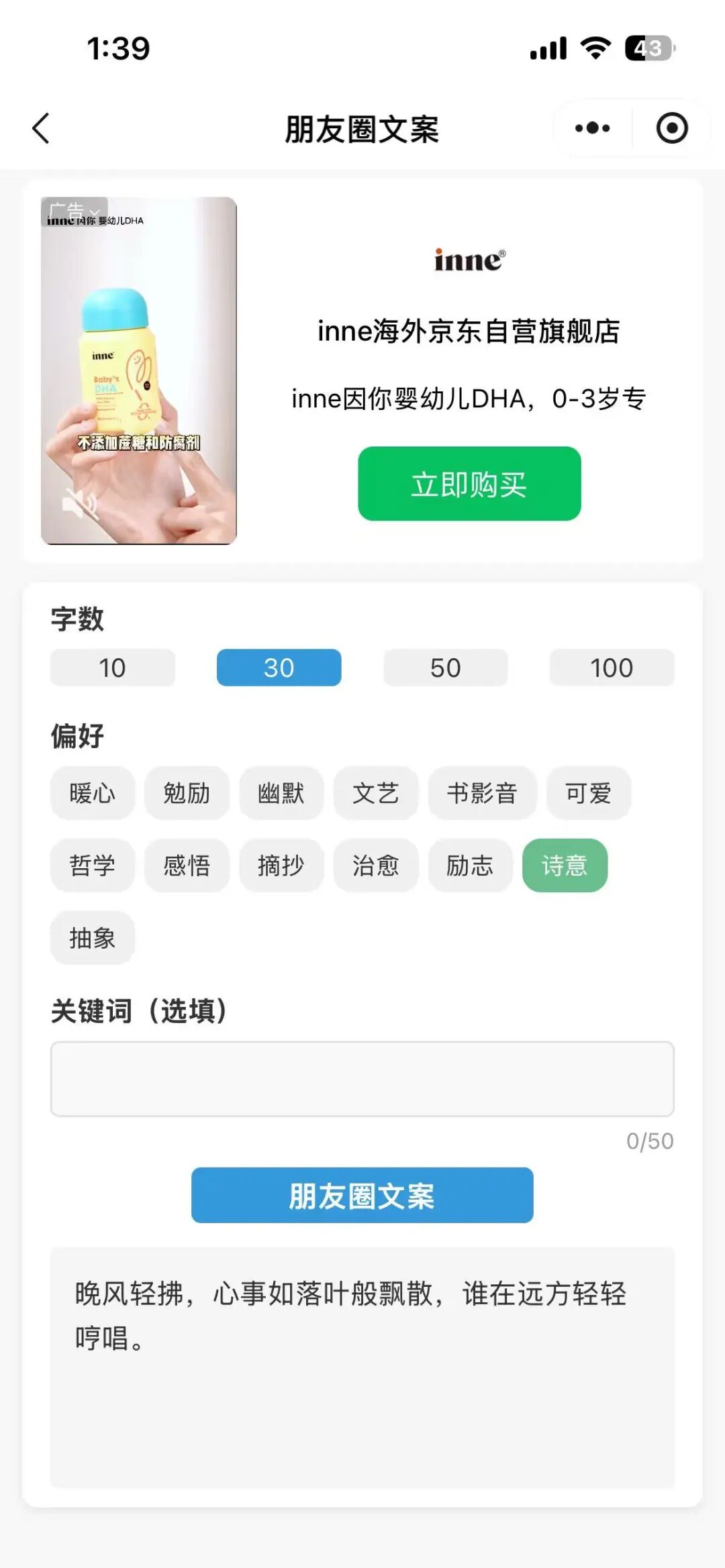Go back using the back arrow
Viewport: 725px width, 1568px height.
[x=41, y=128]
